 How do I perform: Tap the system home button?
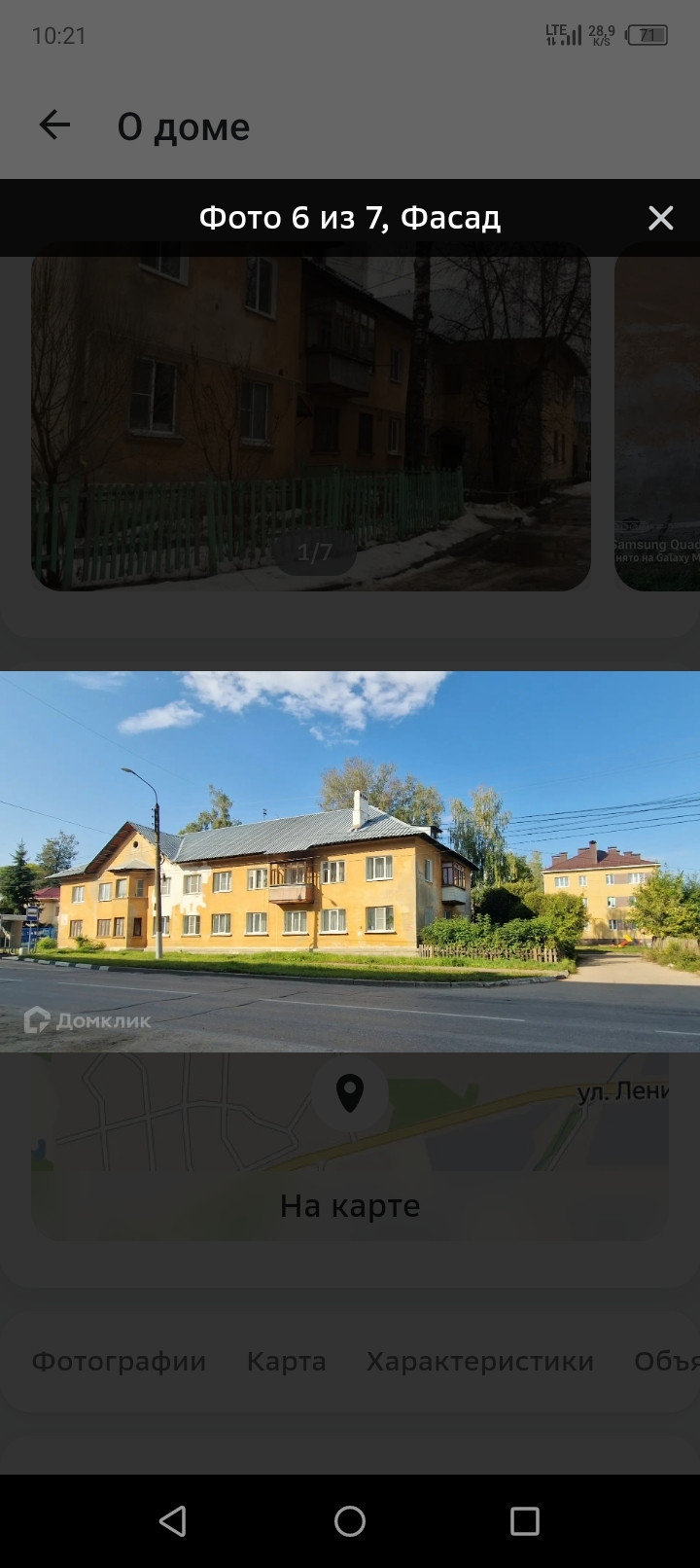click(x=350, y=1520)
